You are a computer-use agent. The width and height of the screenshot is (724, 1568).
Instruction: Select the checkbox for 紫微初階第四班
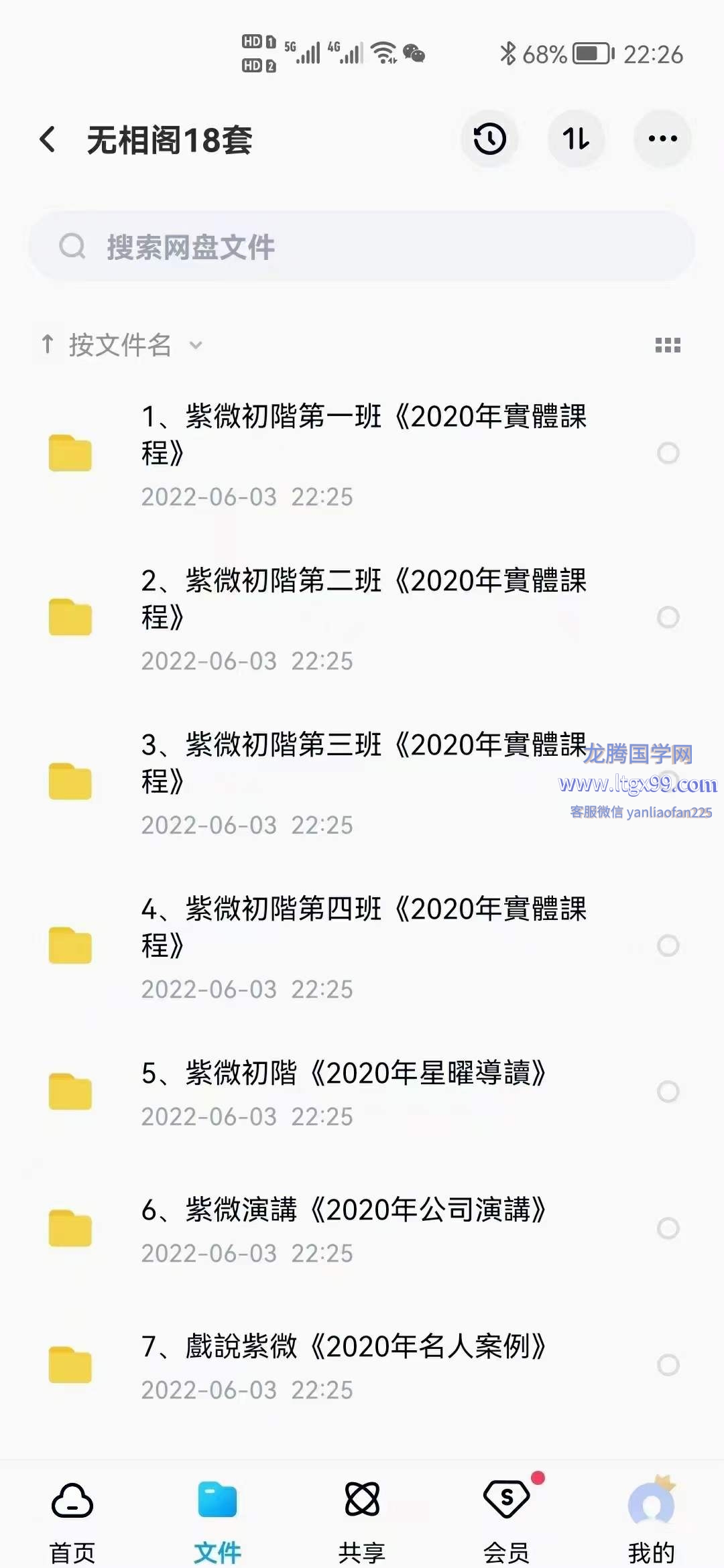pos(668,945)
